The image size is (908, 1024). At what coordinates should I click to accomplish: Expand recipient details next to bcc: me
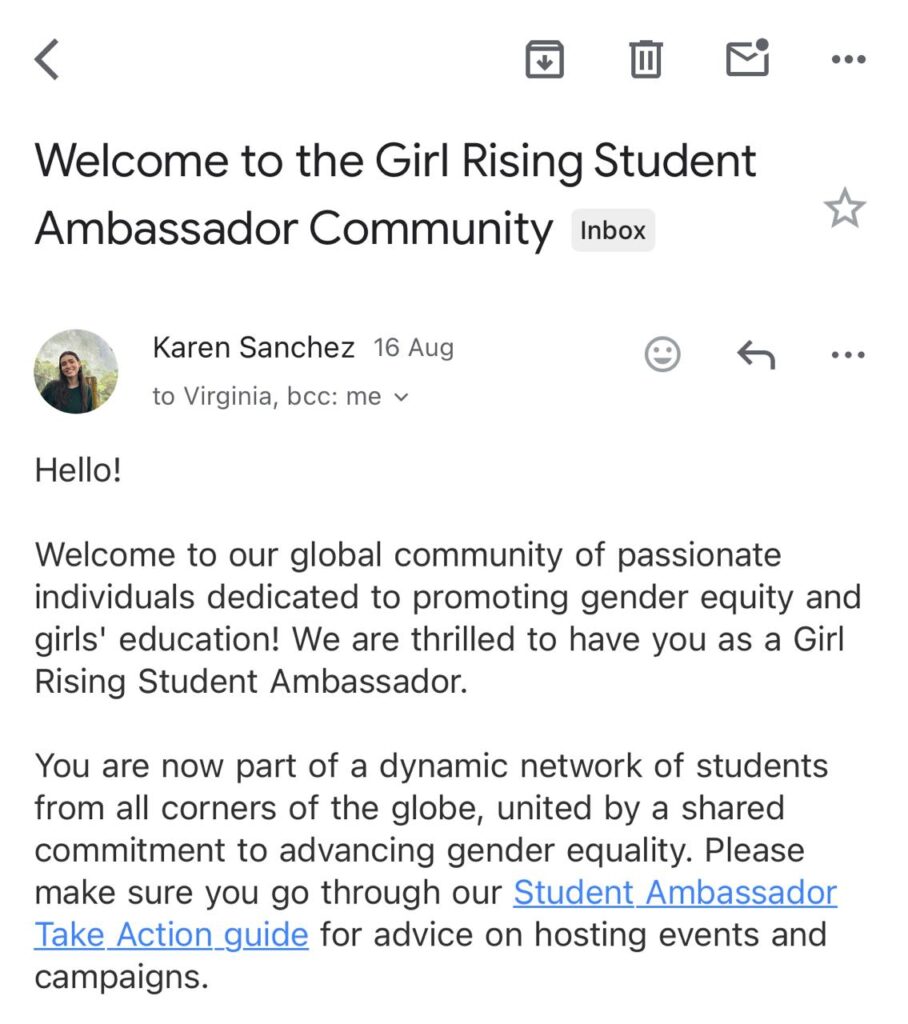pyautogui.click(x=402, y=397)
